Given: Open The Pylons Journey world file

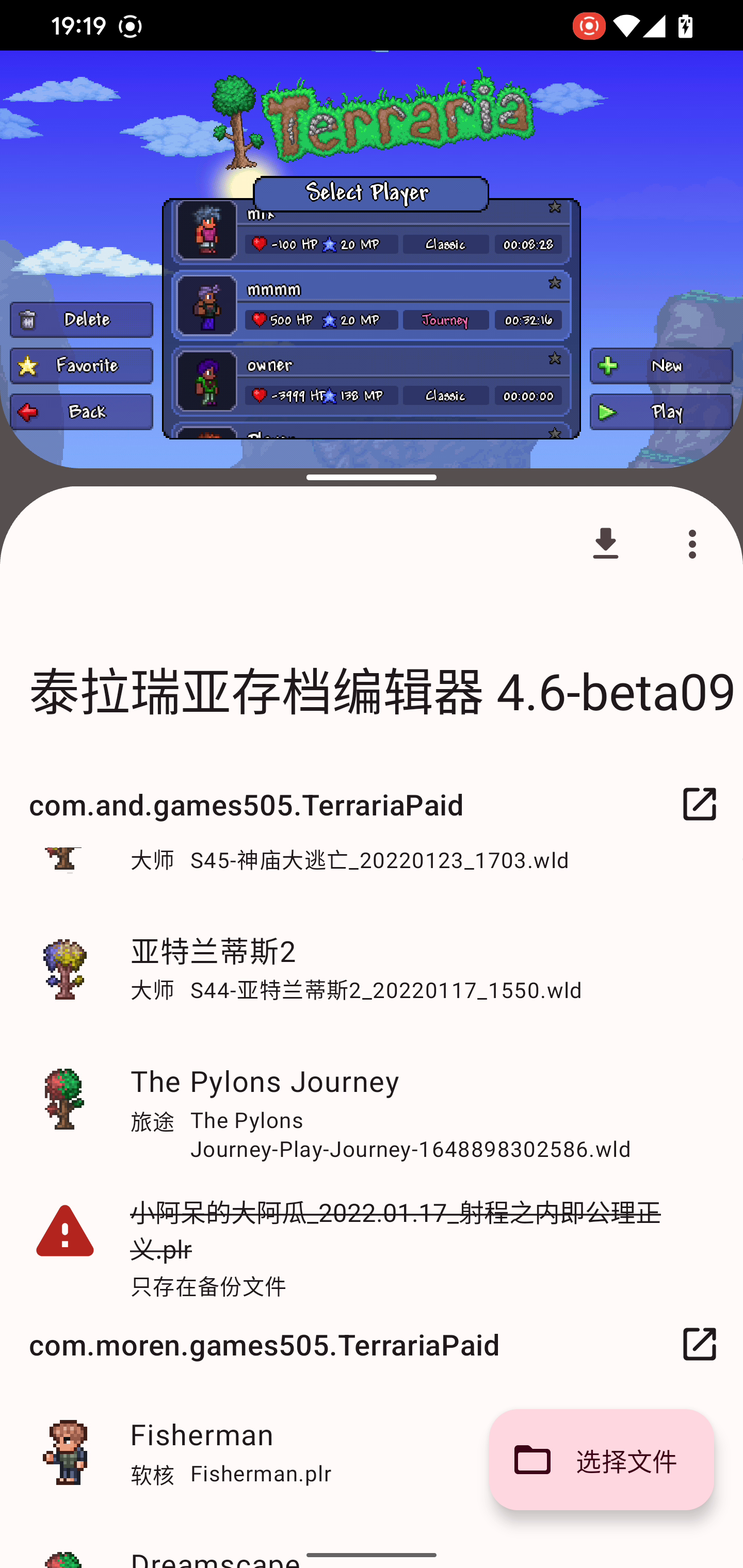Looking at the screenshot, I should tap(372, 1115).
